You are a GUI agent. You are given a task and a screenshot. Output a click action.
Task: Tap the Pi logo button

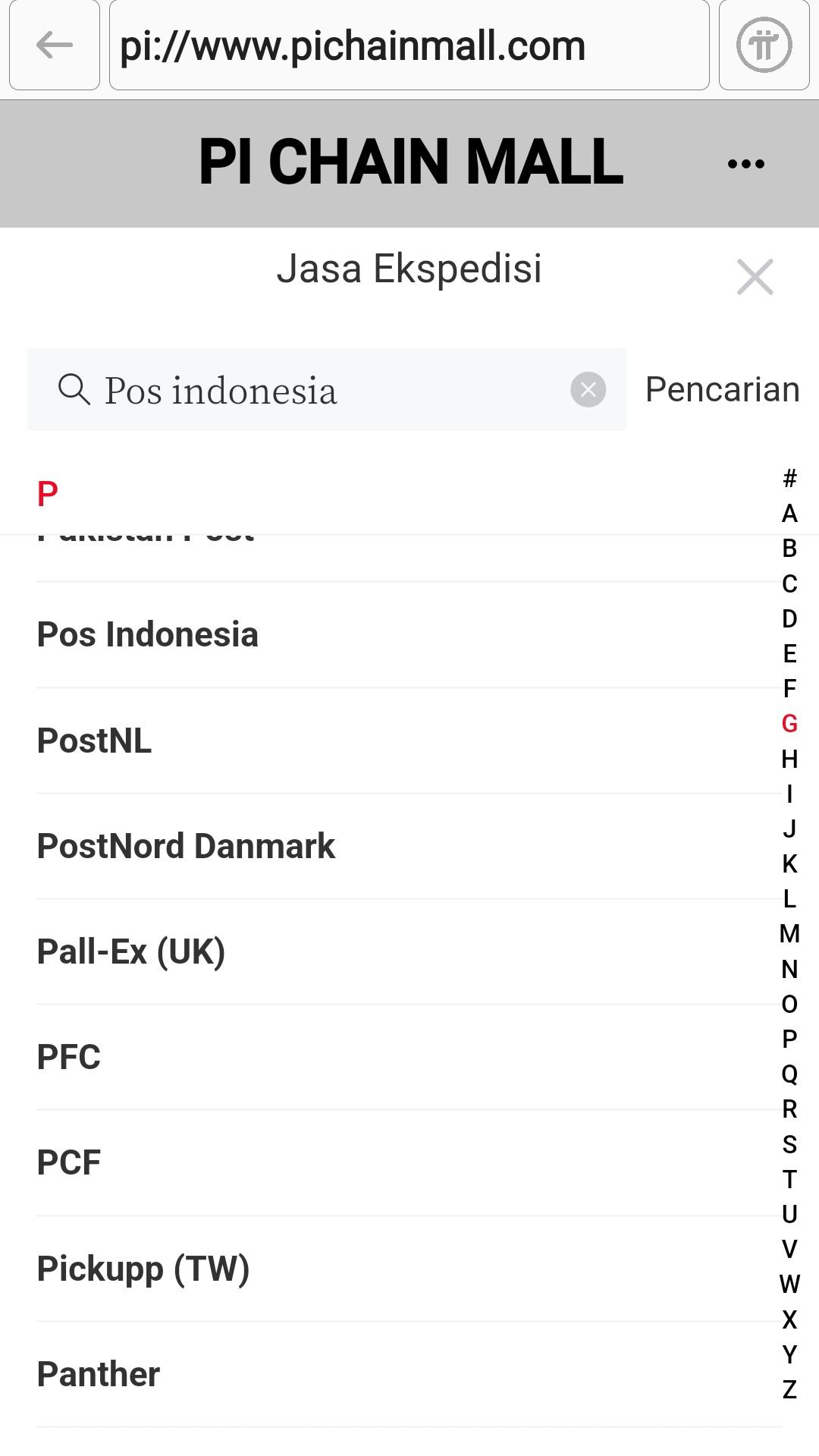(764, 46)
